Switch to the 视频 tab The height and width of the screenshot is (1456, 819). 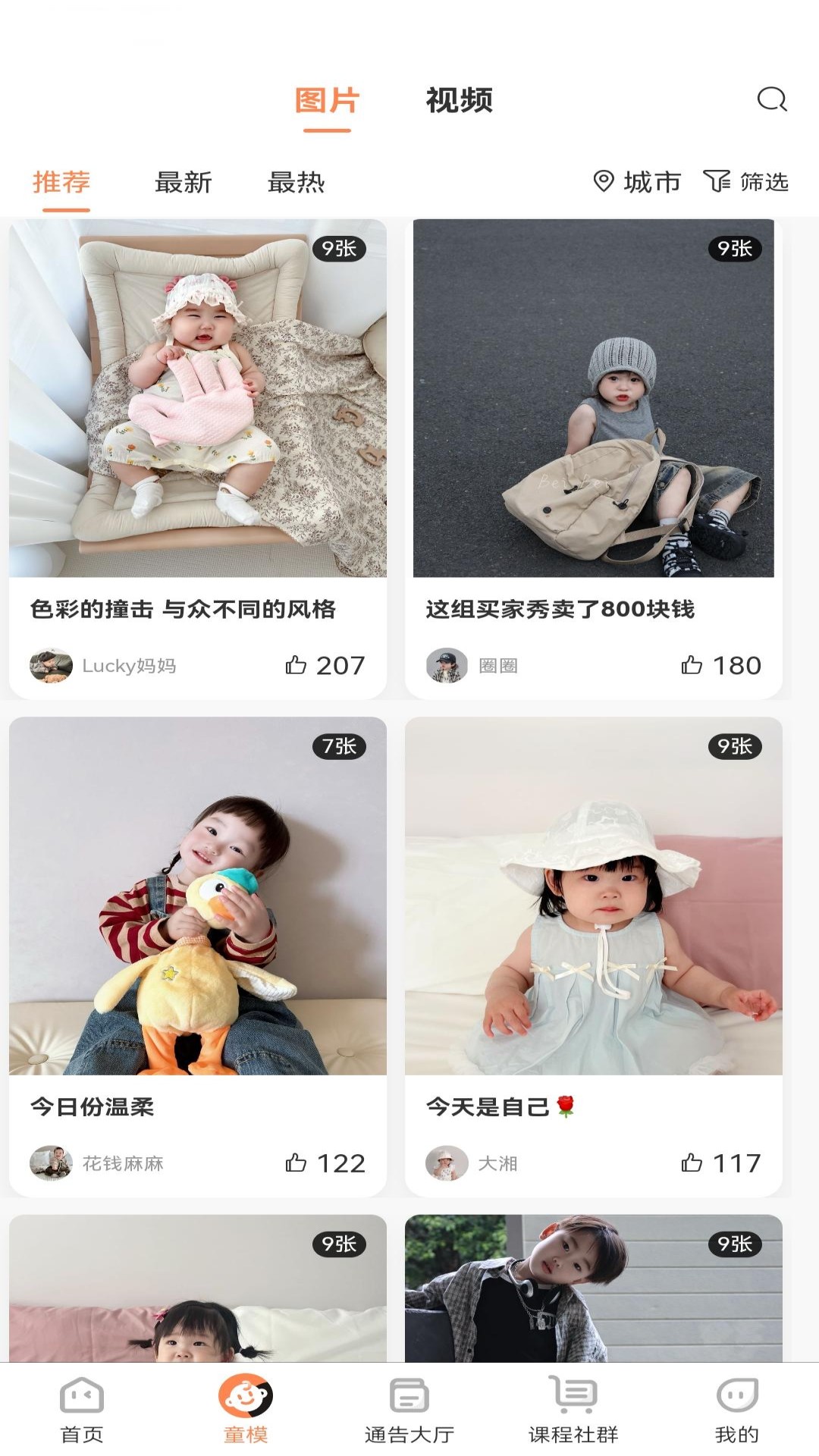(x=459, y=100)
